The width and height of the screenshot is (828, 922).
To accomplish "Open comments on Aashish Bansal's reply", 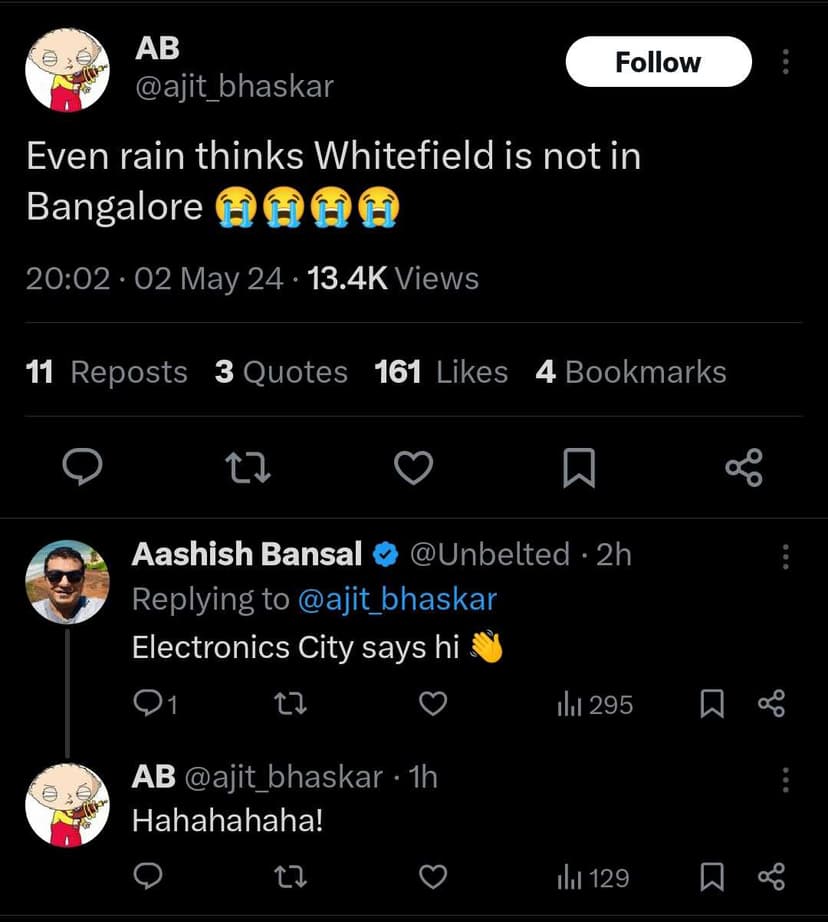I will [153, 705].
